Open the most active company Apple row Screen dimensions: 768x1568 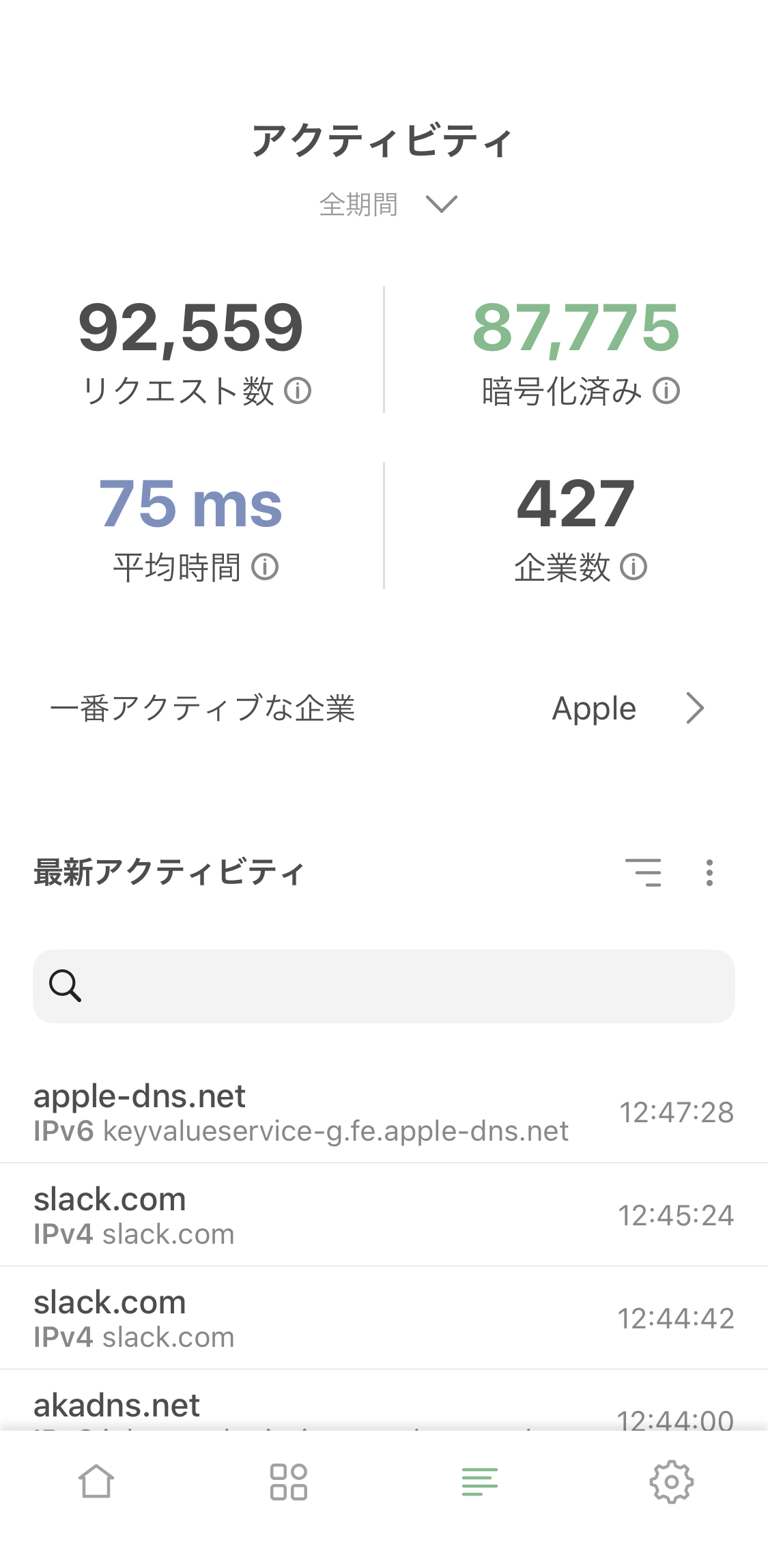pos(384,708)
